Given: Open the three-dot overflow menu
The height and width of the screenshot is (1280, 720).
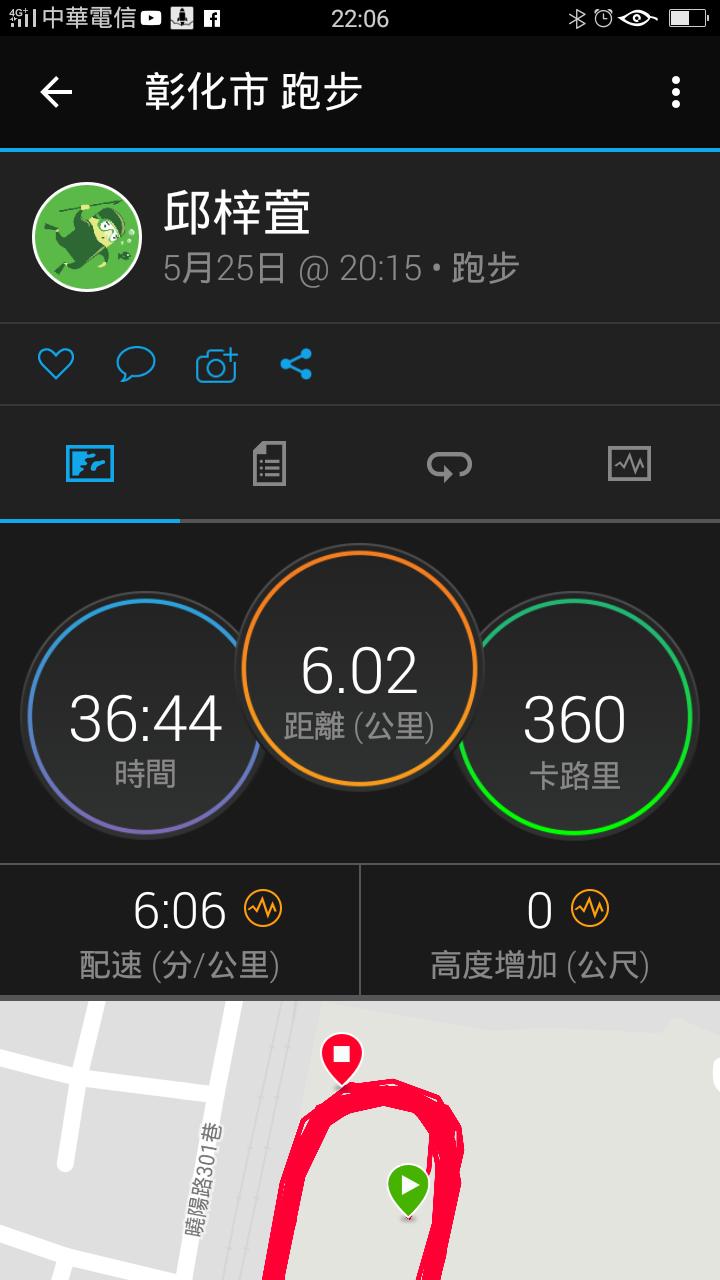Looking at the screenshot, I should click(676, 92).
